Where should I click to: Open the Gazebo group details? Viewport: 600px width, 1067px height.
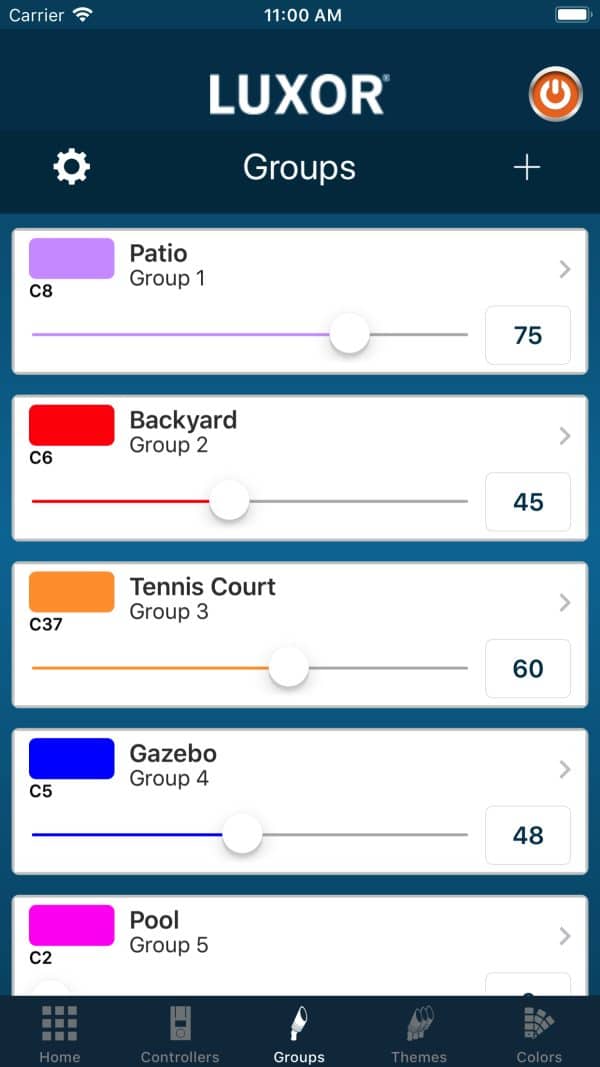pos(565,770)
